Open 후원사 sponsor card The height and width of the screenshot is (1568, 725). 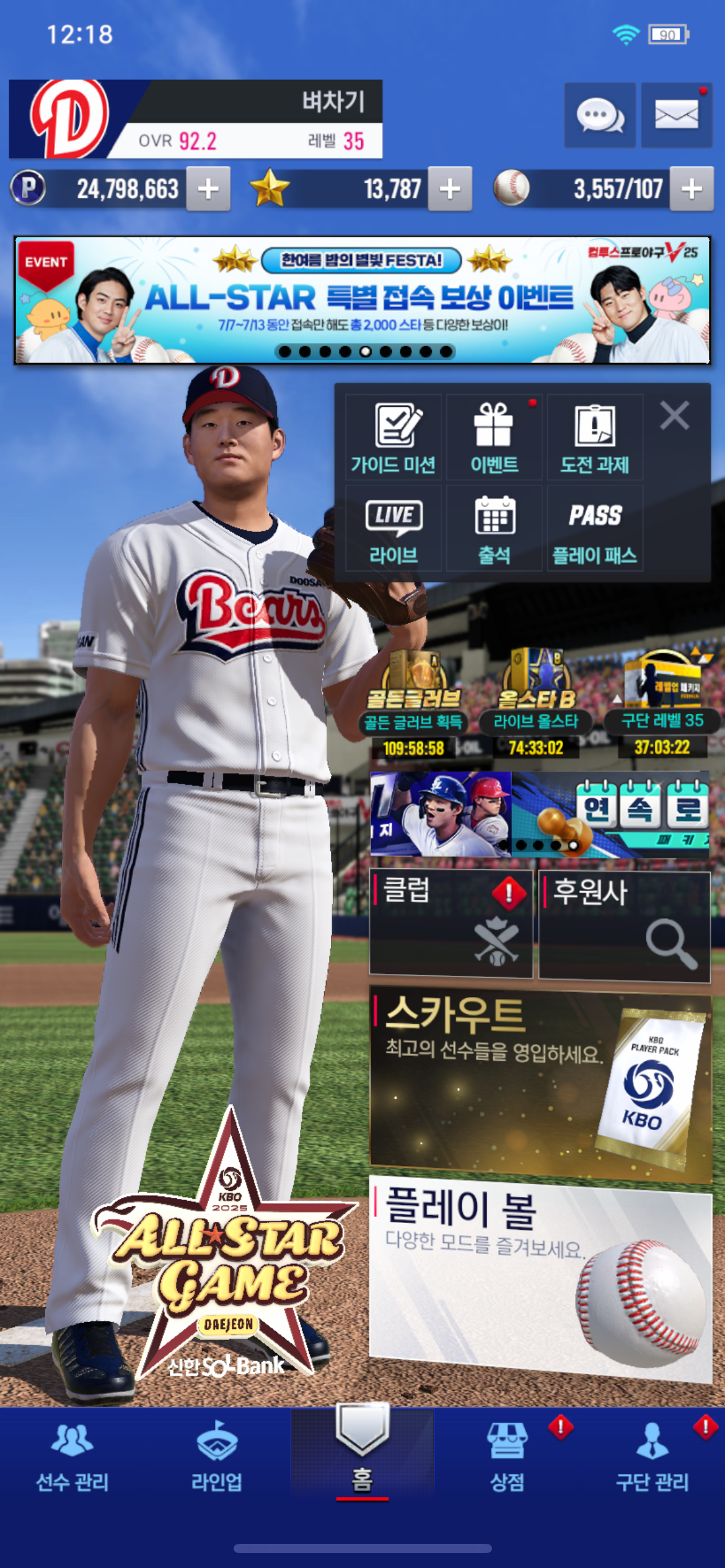[624, 926]
